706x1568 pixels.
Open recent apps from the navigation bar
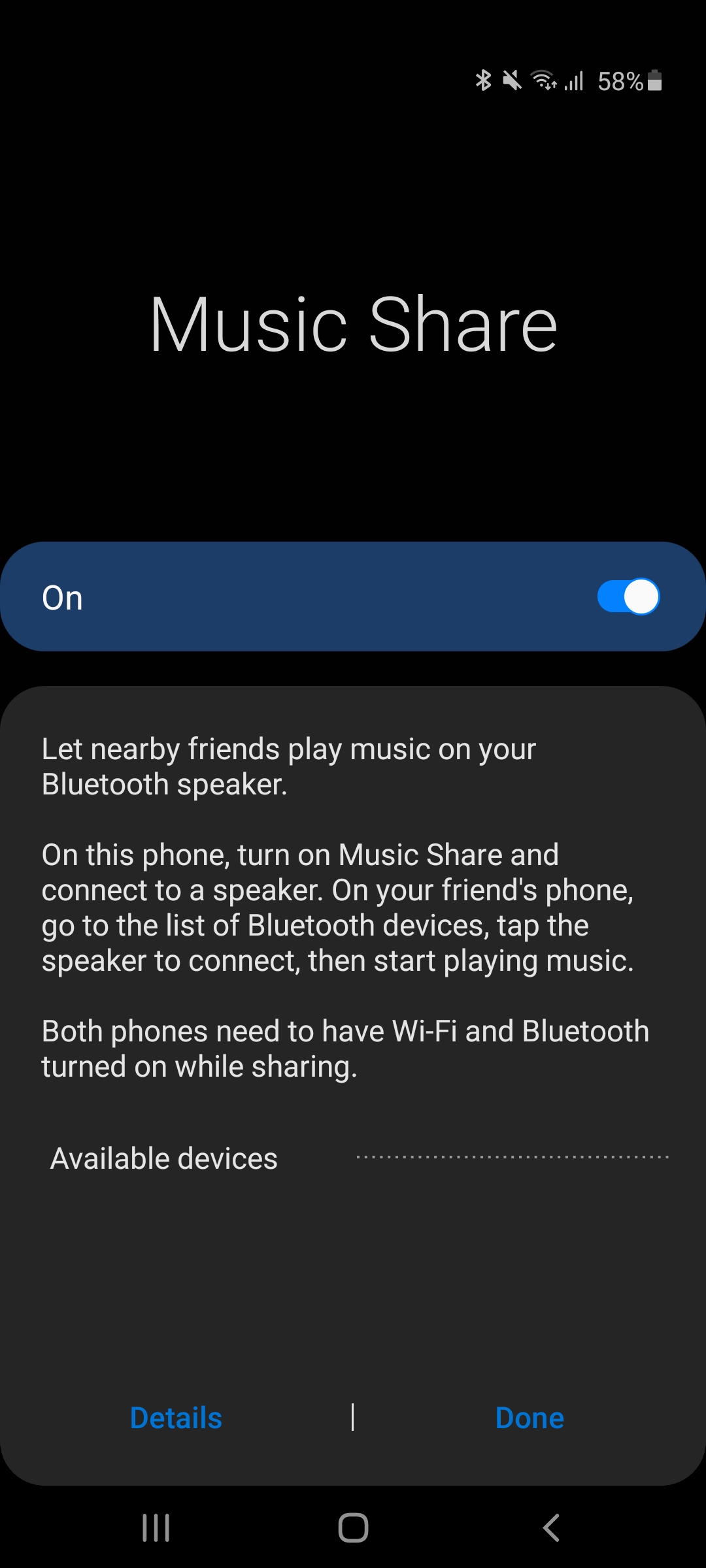tap(156, 1527)
